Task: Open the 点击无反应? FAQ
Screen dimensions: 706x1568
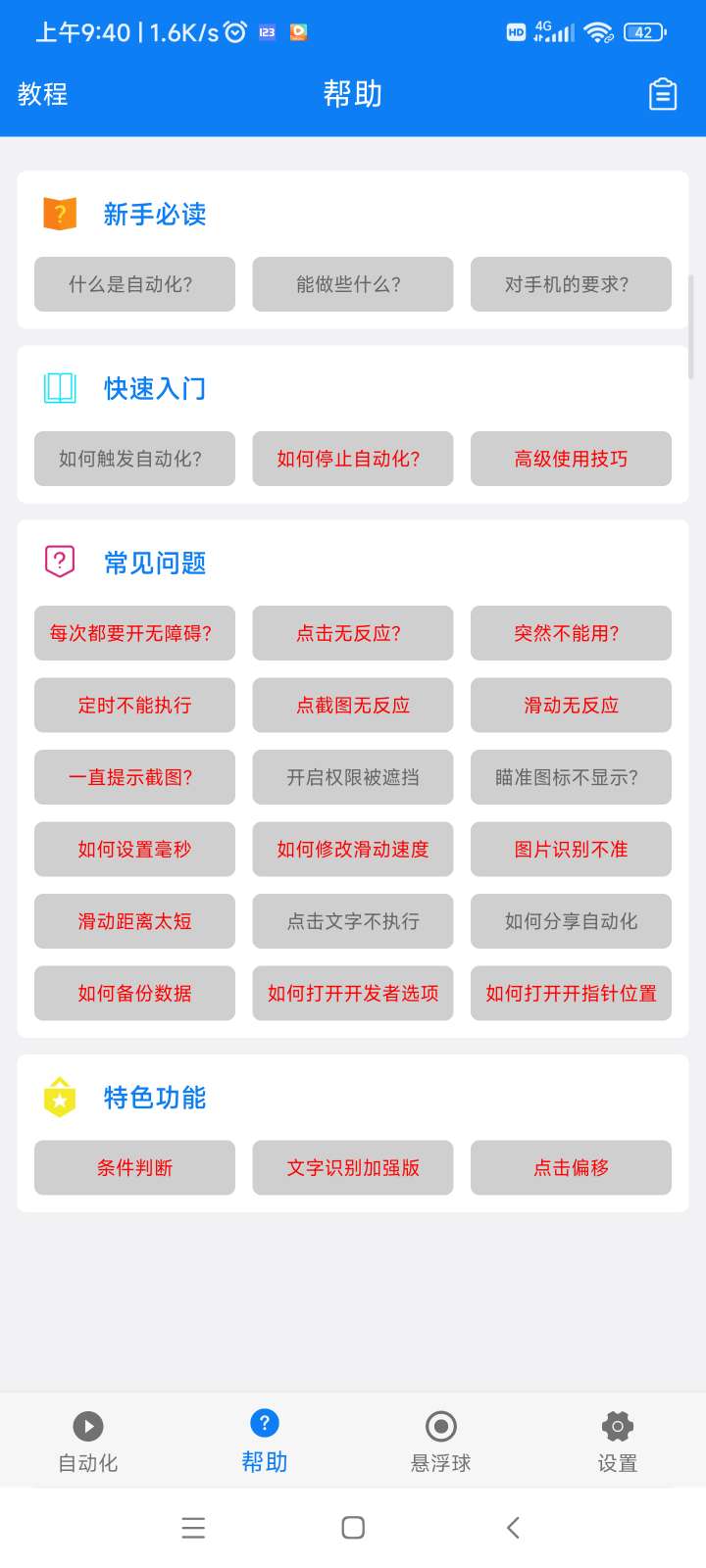Action: point(353,633)
